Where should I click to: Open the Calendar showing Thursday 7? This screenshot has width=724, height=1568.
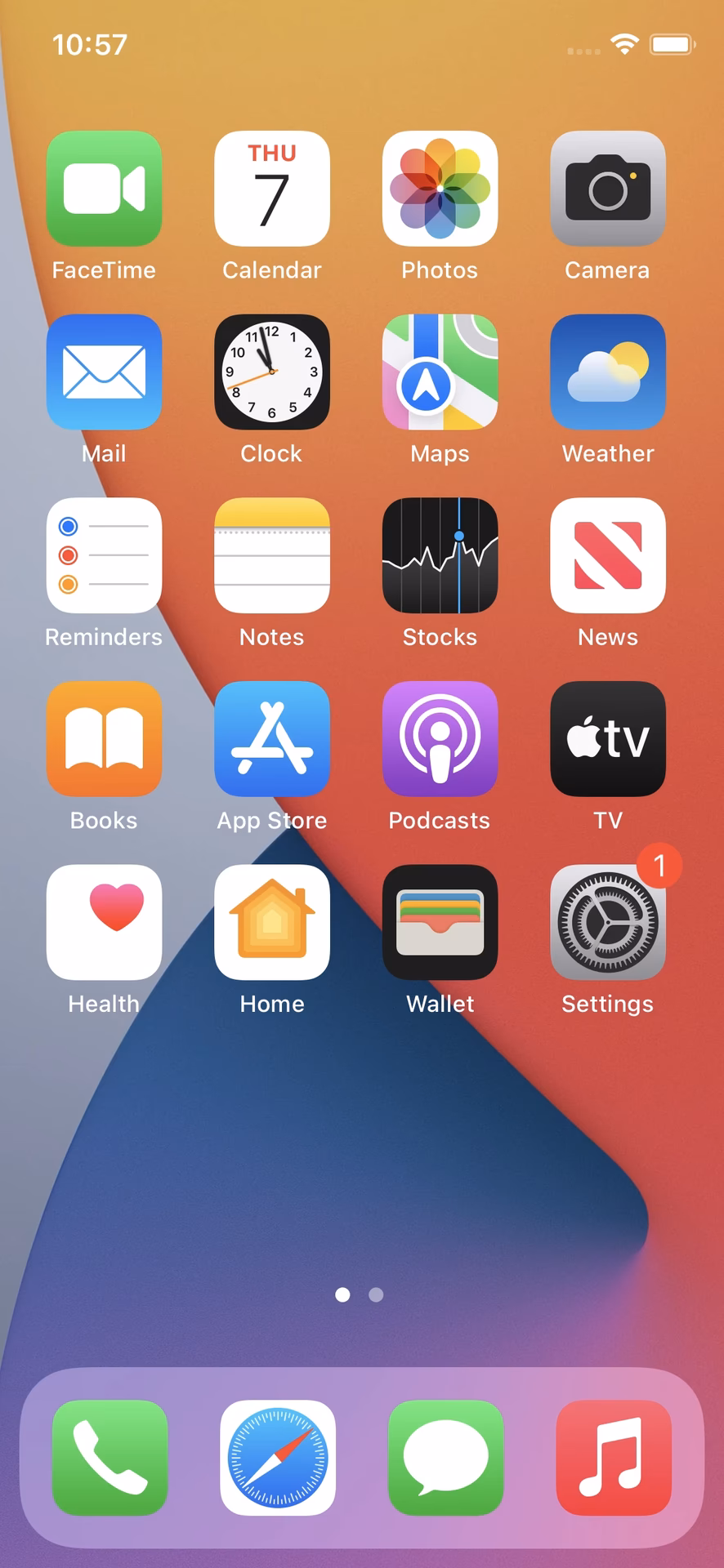pyautogui.click(x=272, y=188)
